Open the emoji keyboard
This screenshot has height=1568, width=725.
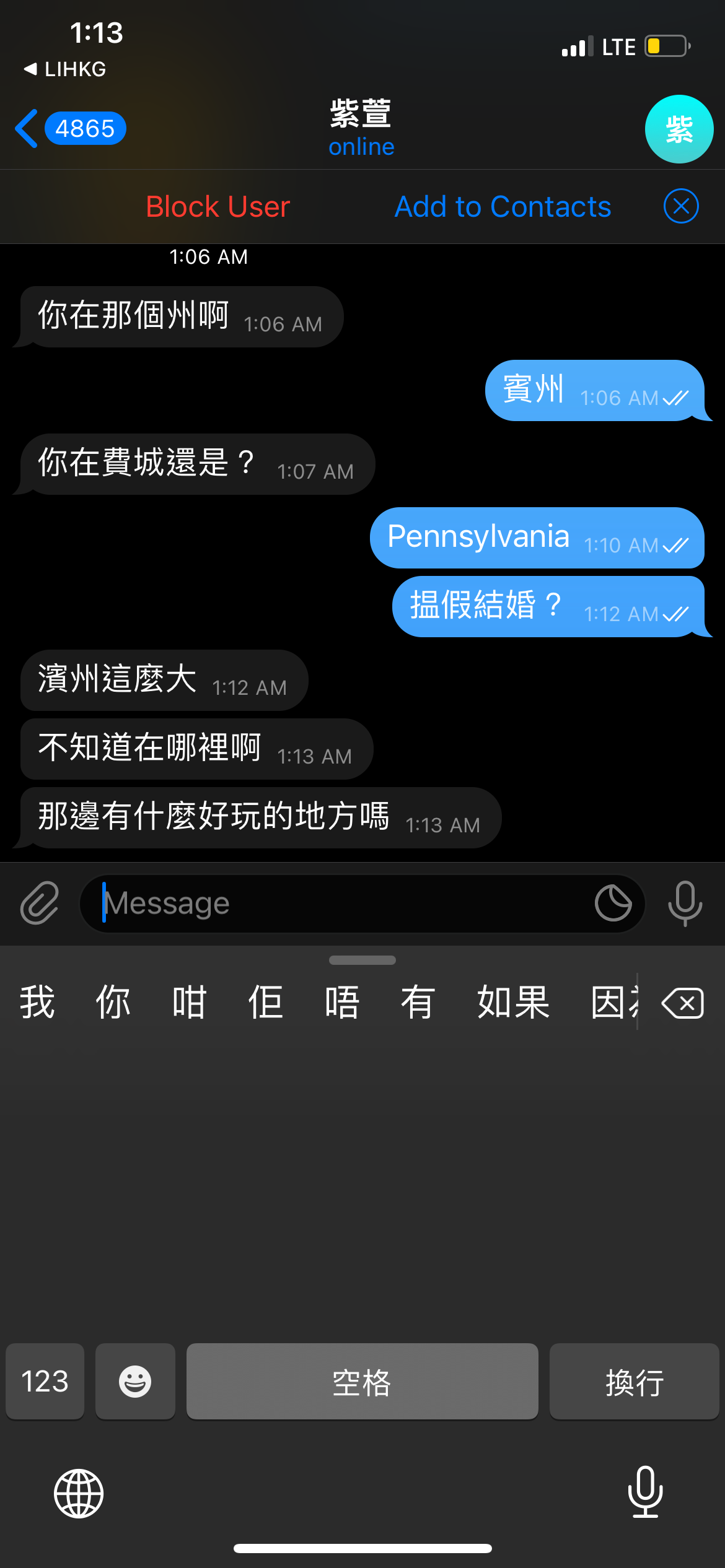tap(135, 1381)
